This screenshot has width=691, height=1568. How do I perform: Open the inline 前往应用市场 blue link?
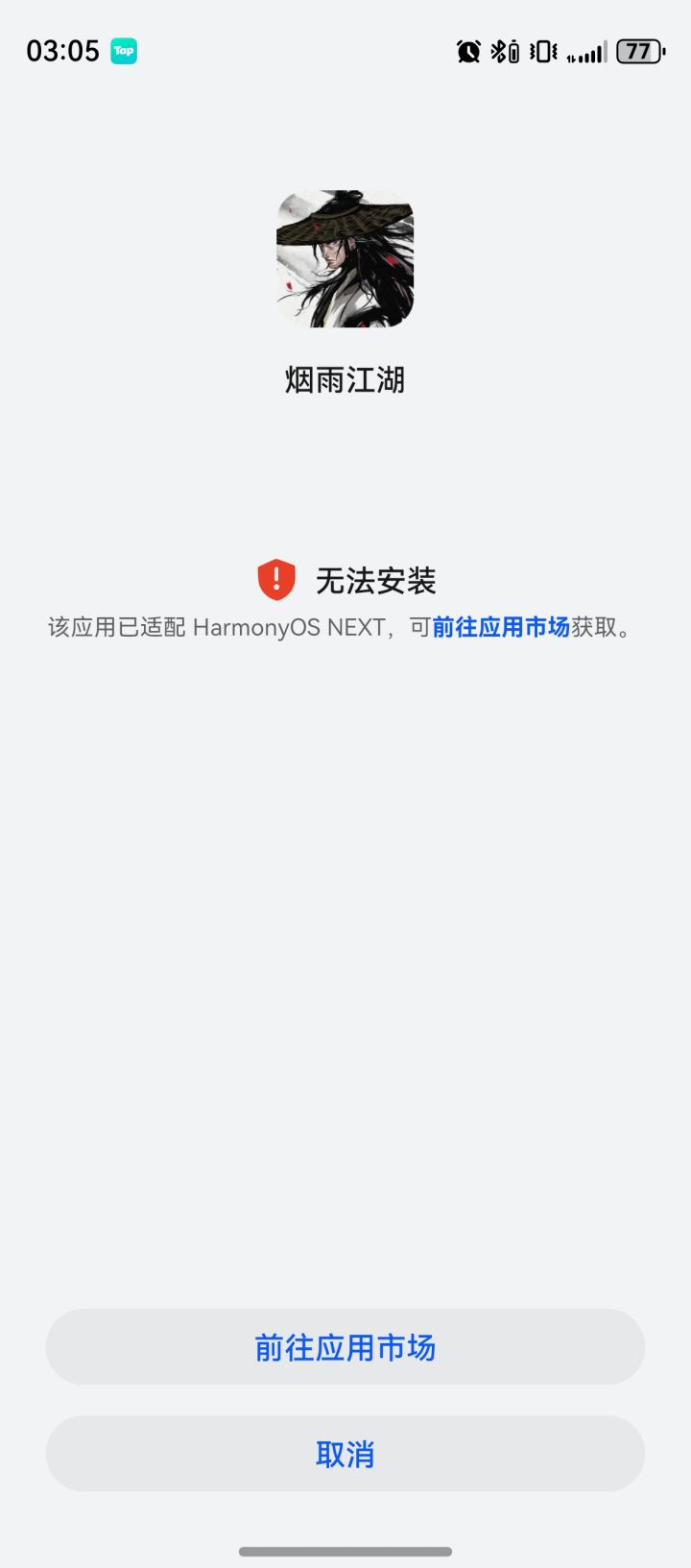pyautogui.click(x=504, y=628)
